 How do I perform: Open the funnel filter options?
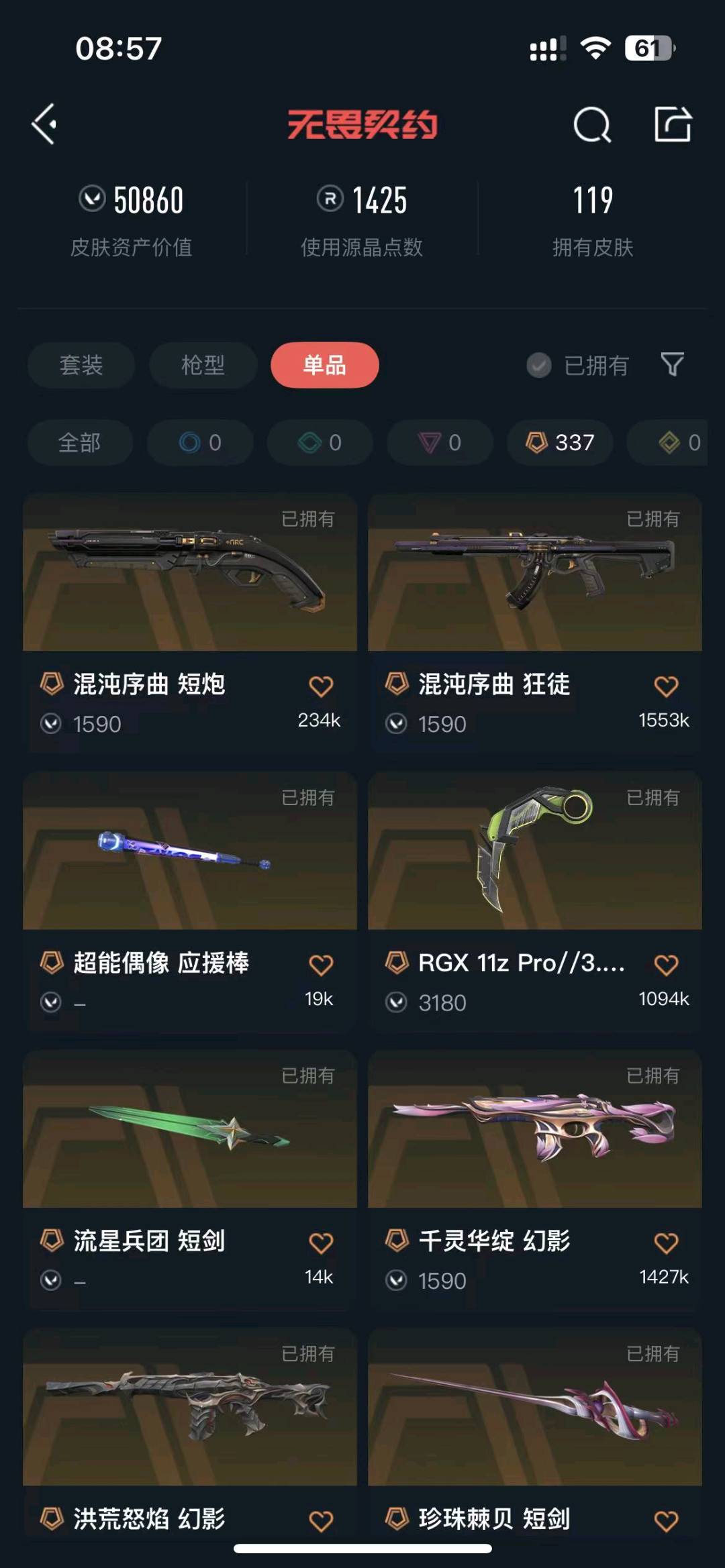pos(672,364)
